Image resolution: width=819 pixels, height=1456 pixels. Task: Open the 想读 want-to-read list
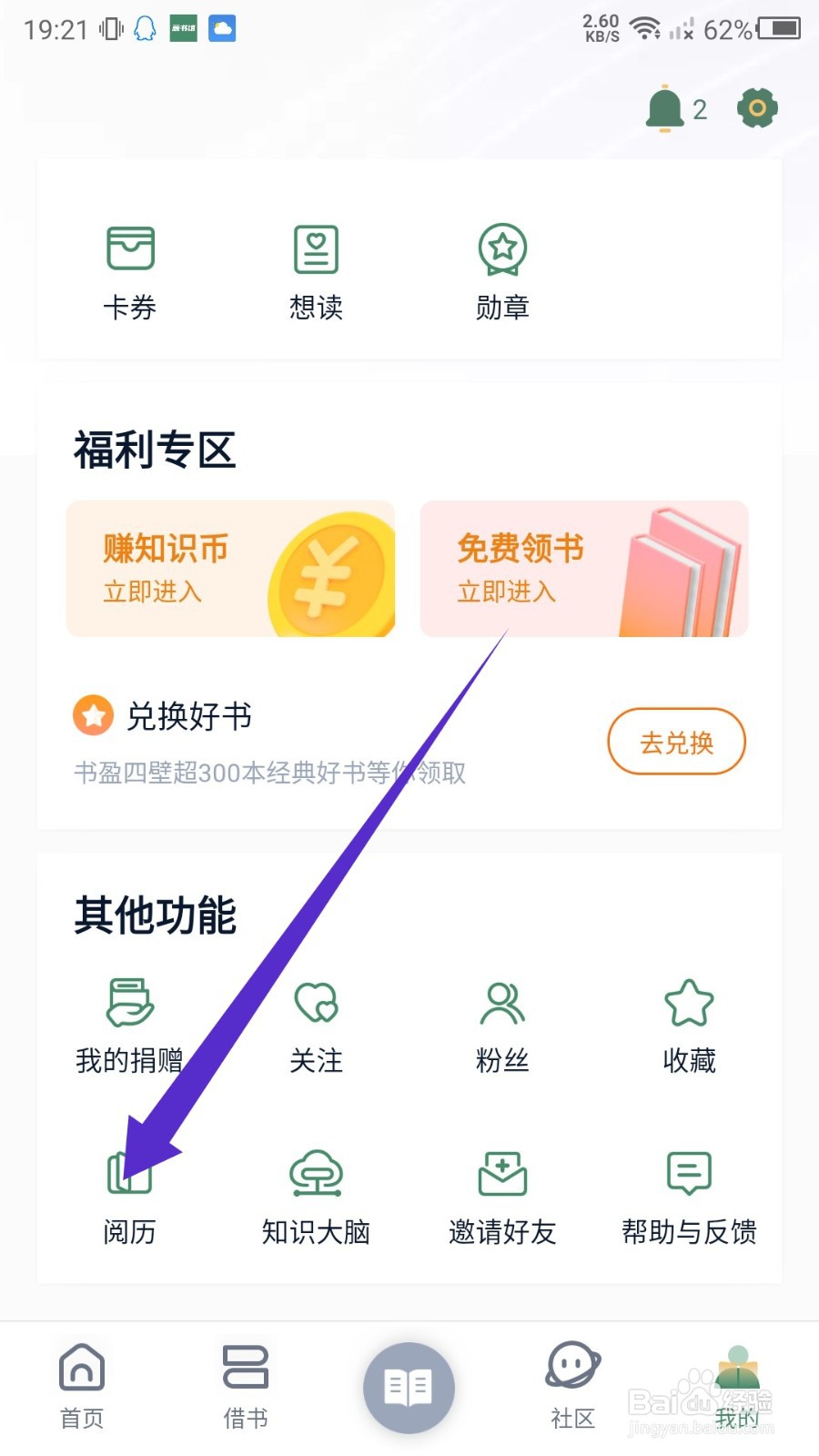tap(316, 268)
